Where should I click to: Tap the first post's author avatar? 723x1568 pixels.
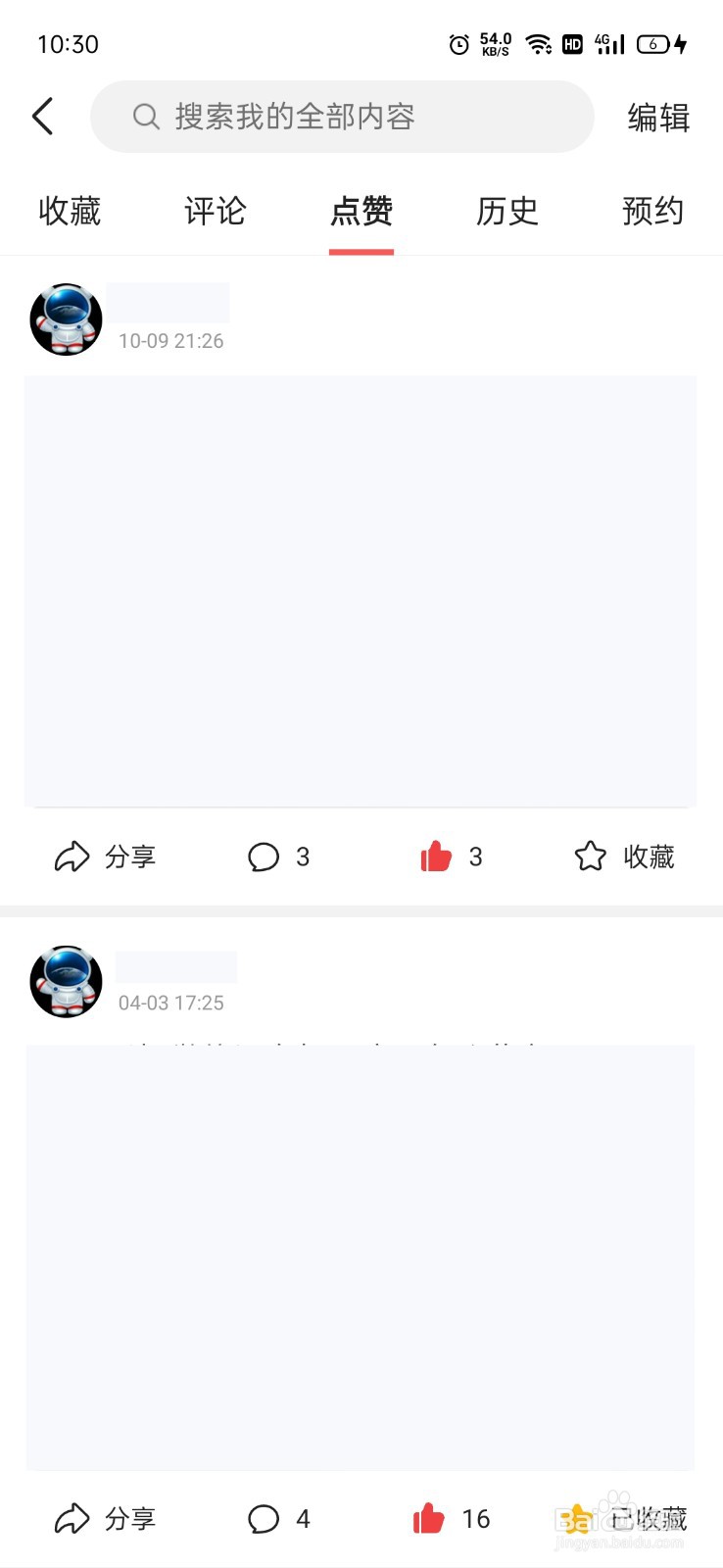[65, 318]
